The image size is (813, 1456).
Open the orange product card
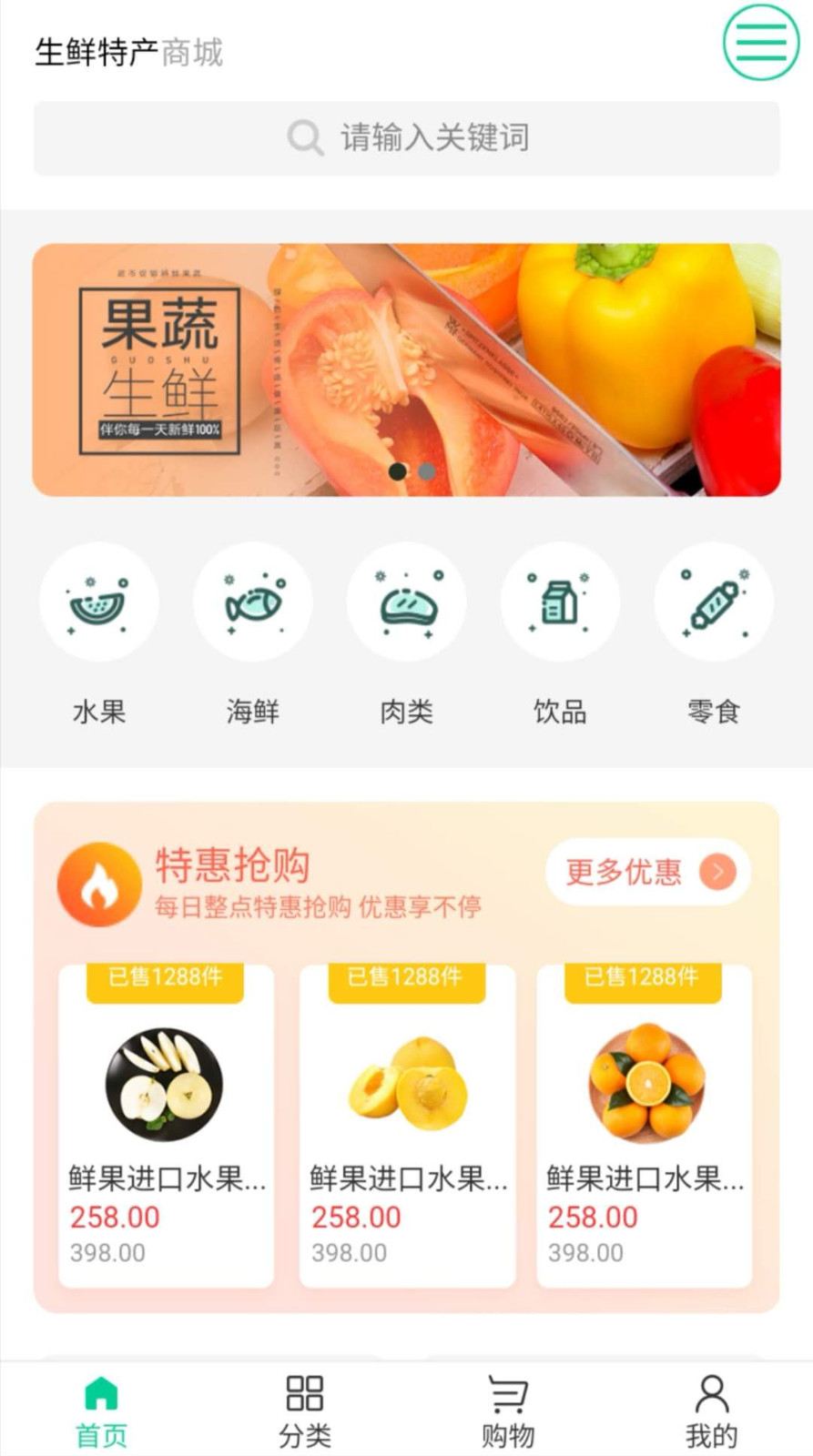pyautogui.click(x=645, y=1126)
